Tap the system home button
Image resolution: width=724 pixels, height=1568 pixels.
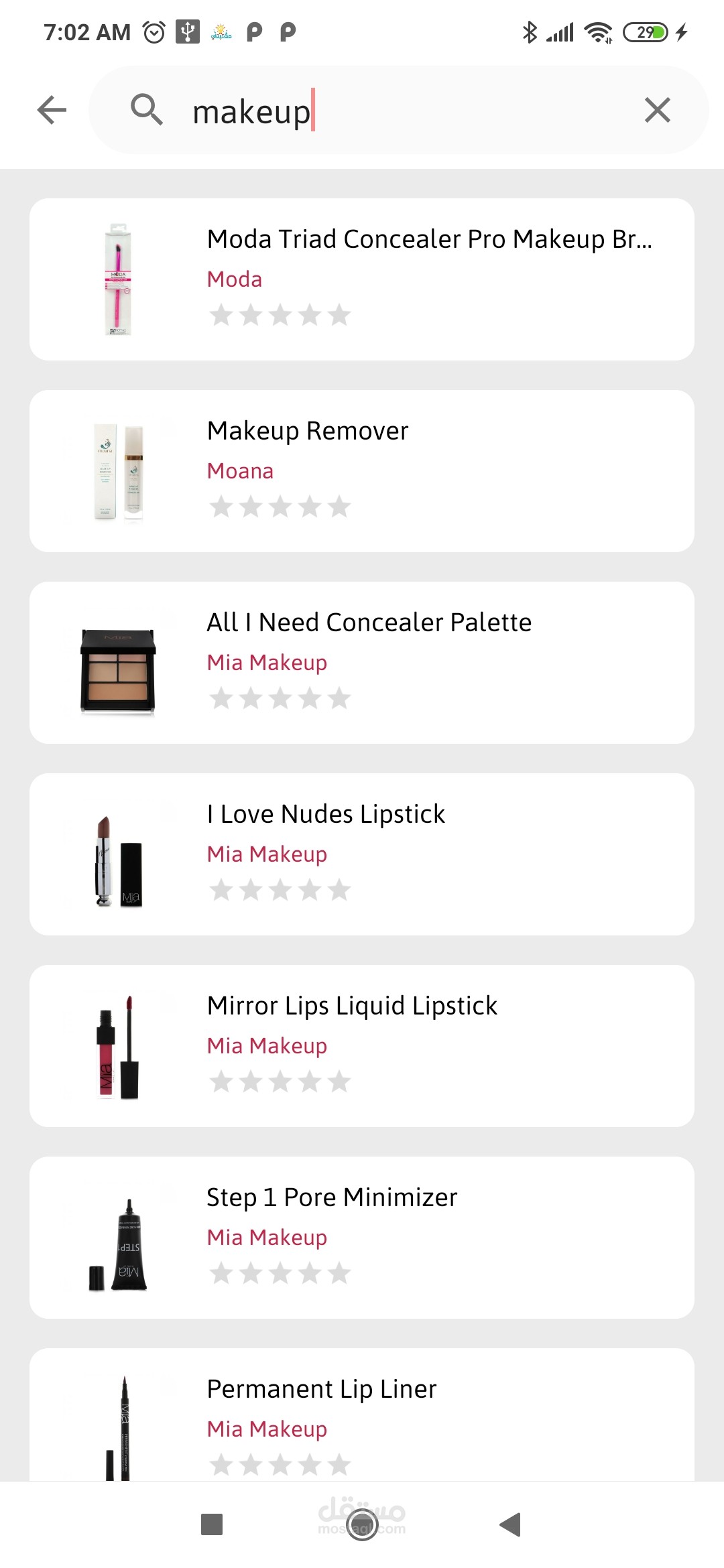click(362, 1524)
